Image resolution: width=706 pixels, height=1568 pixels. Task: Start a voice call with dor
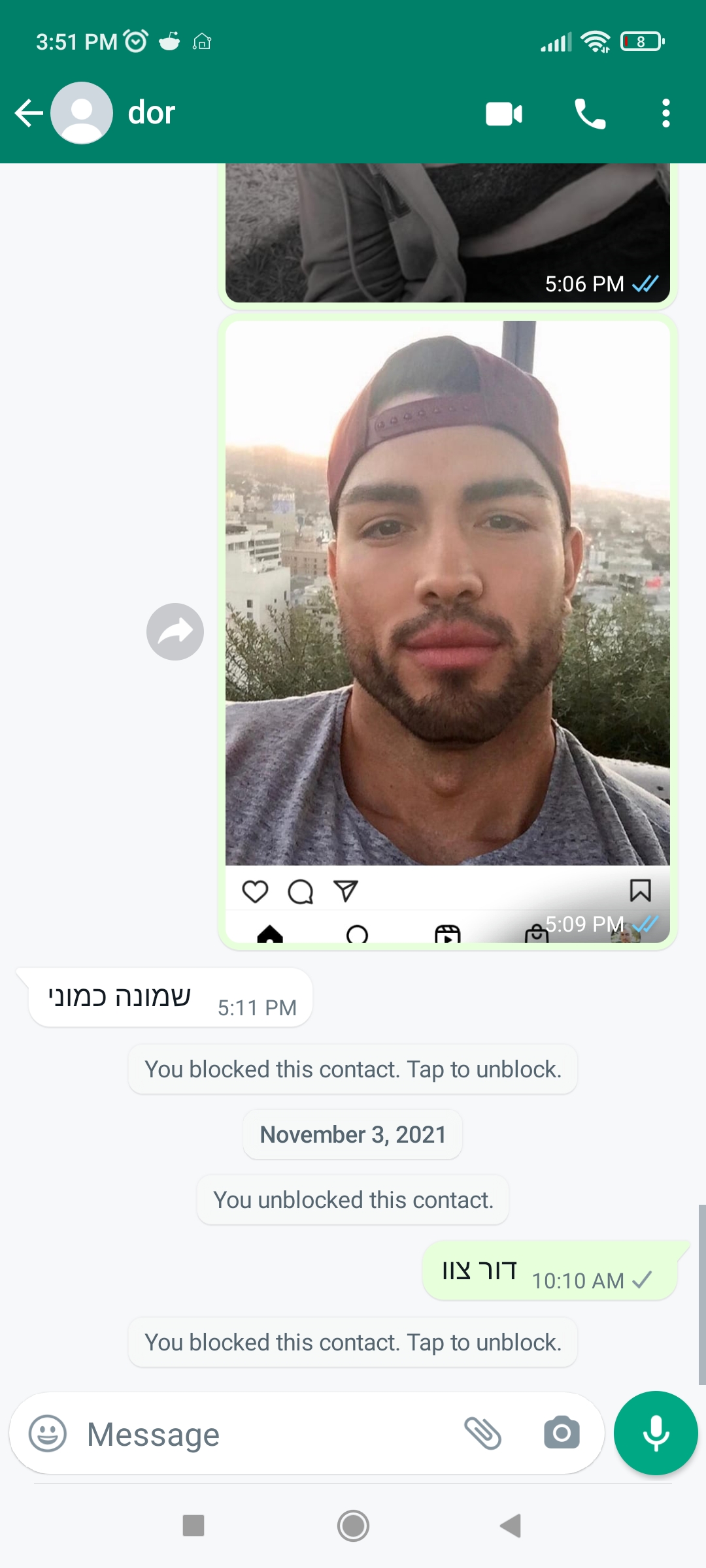click(590, 114)
